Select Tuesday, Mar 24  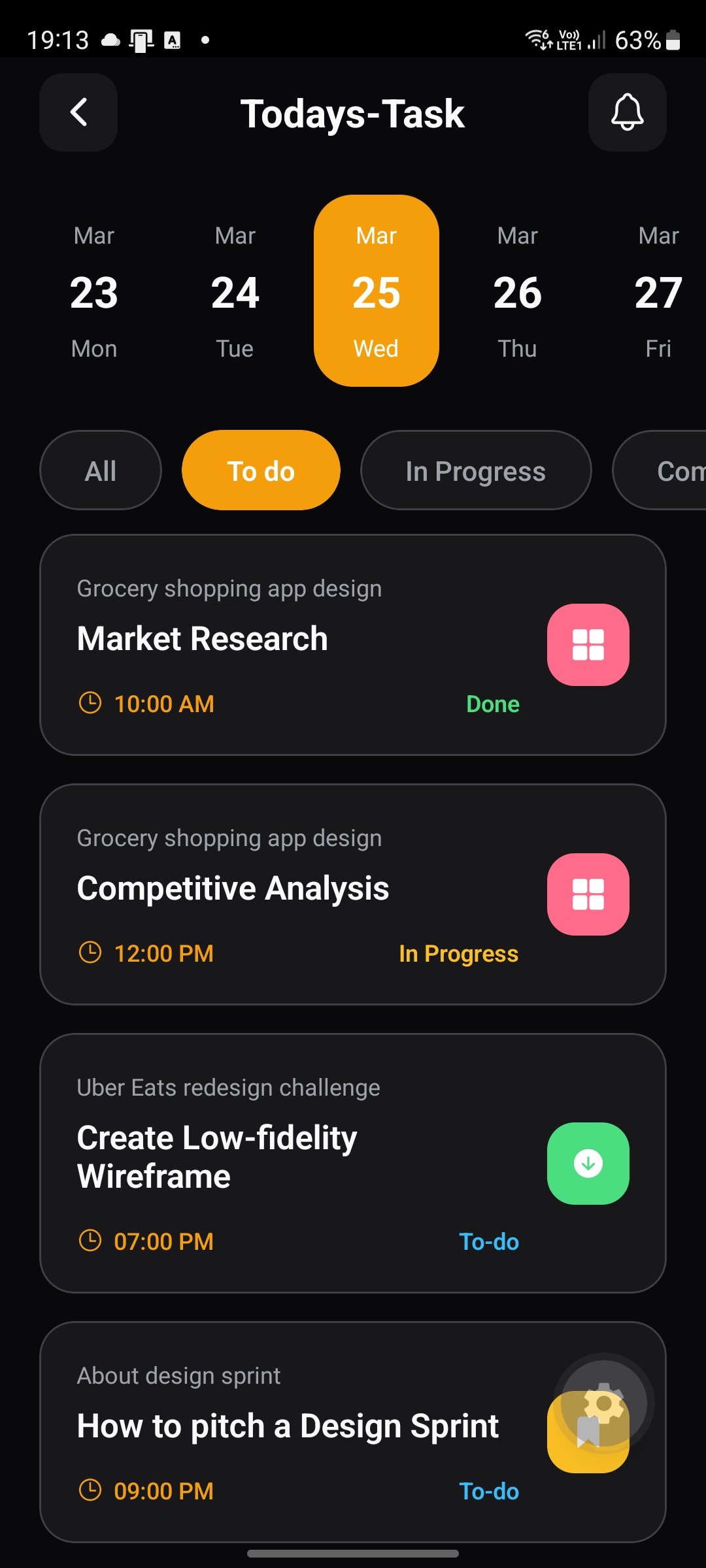tap(235, 291)
